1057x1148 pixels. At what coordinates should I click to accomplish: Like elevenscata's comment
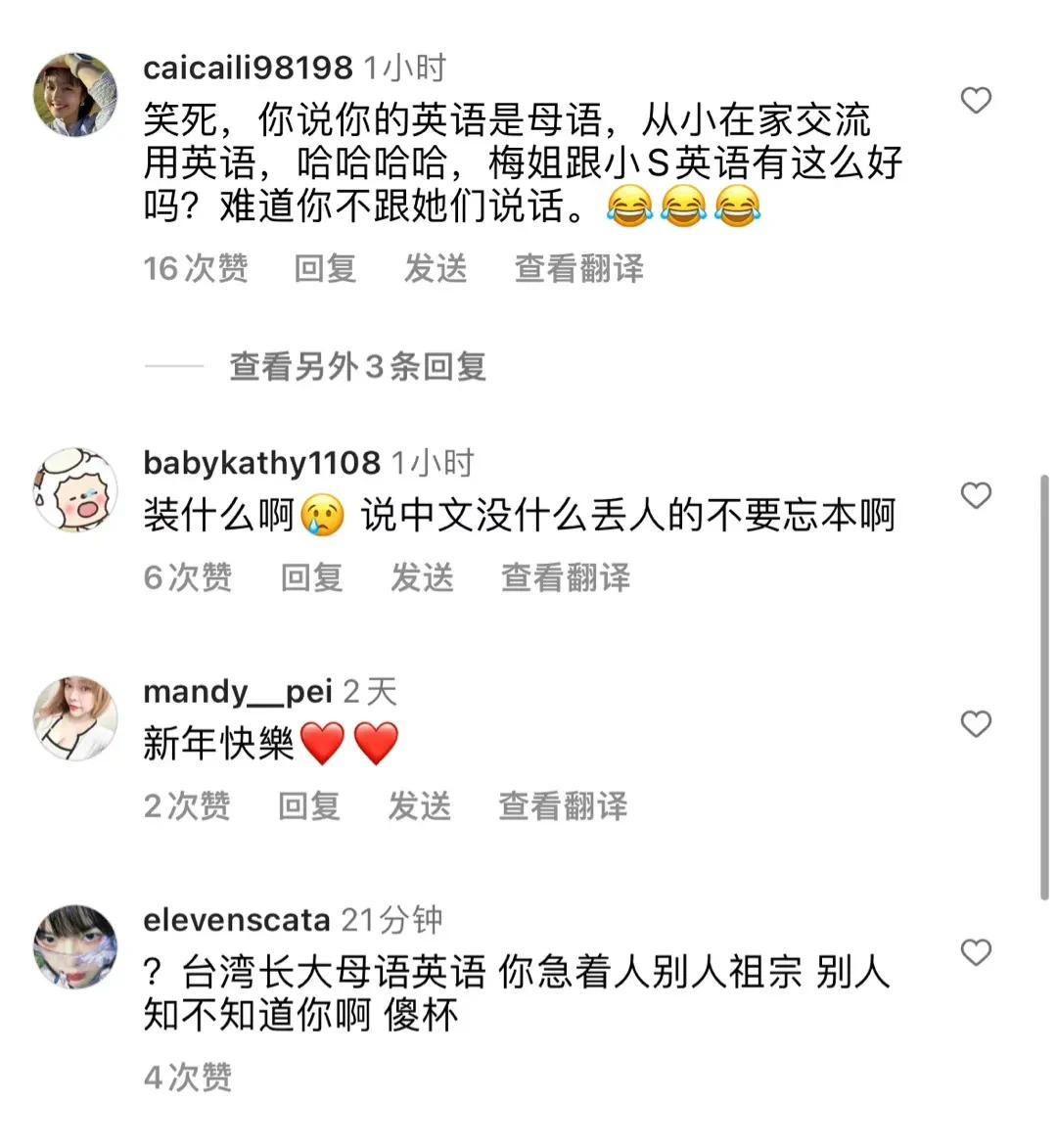click(x=975, y=952)
